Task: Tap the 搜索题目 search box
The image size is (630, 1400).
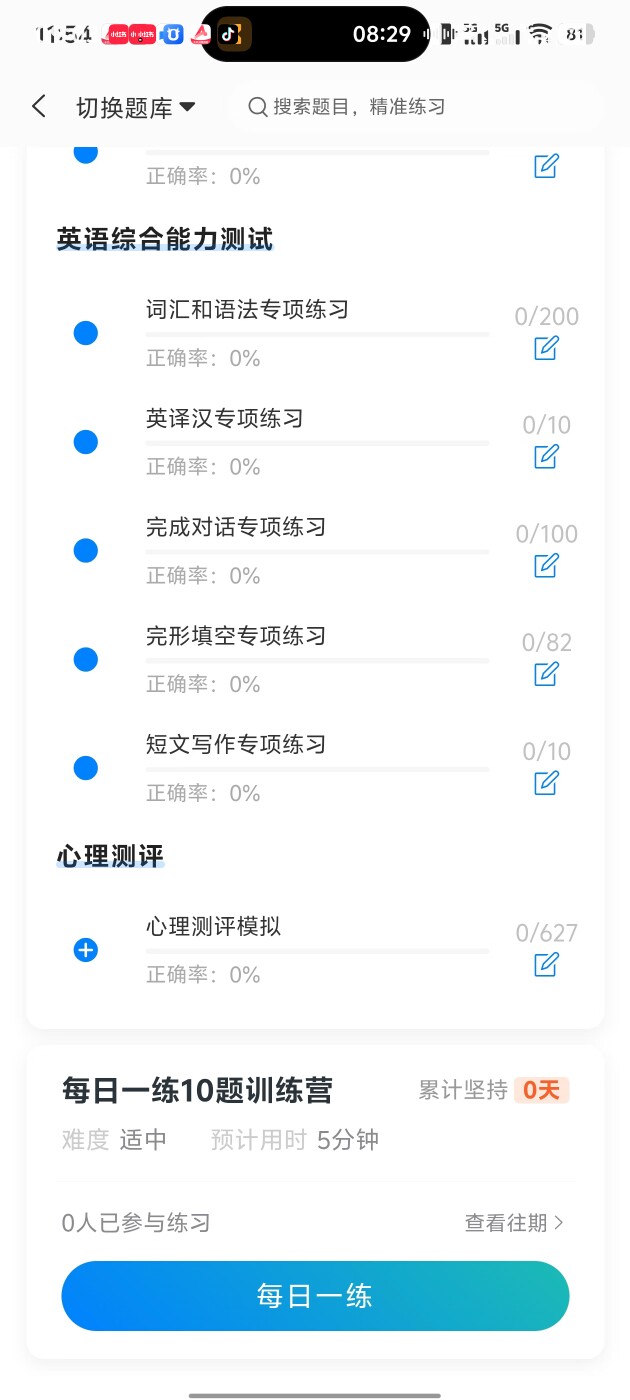Action: [x=414, y=107]
